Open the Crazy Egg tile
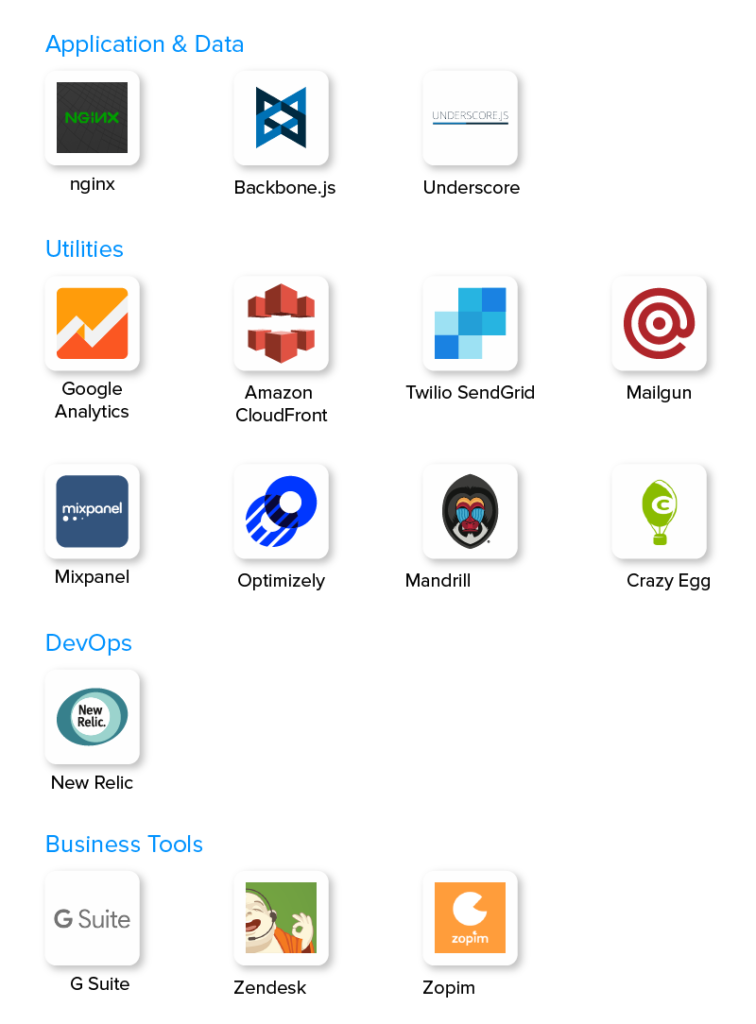756x1024 pixels. (659, 511)
